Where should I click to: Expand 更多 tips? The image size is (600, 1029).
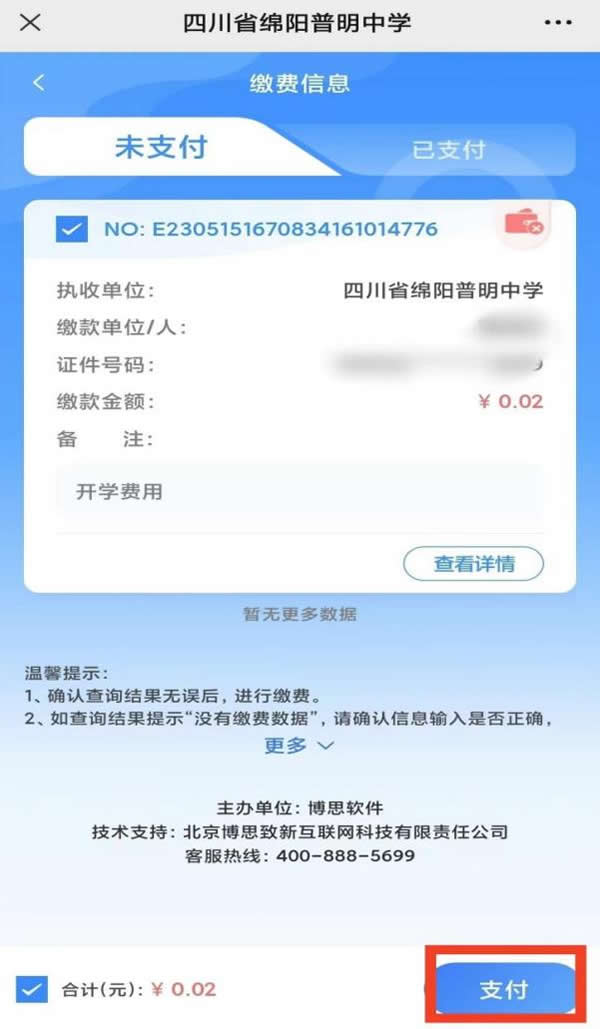coord(298,745)
